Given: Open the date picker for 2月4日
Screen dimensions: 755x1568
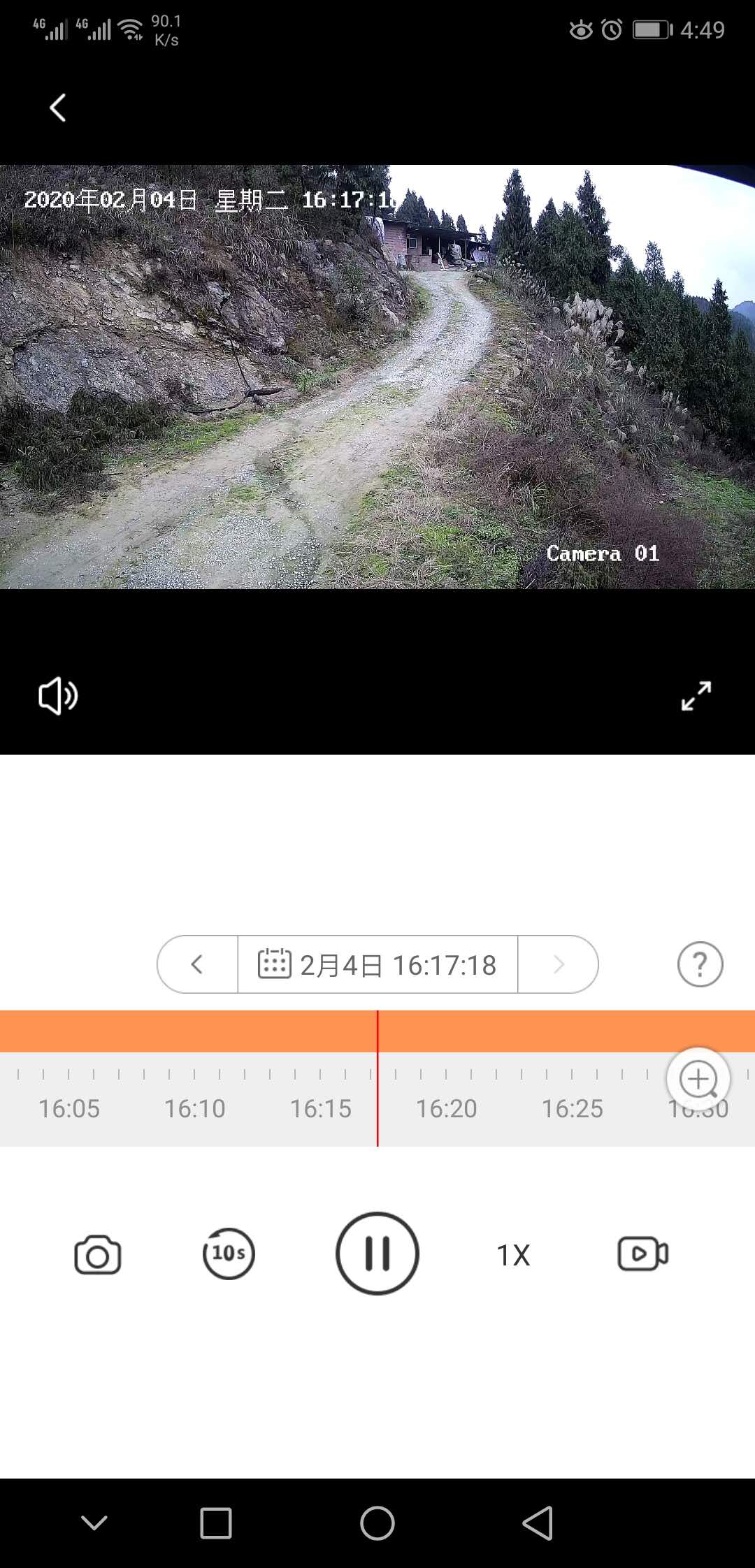Looking at the screenshot, I should [377, 964].
